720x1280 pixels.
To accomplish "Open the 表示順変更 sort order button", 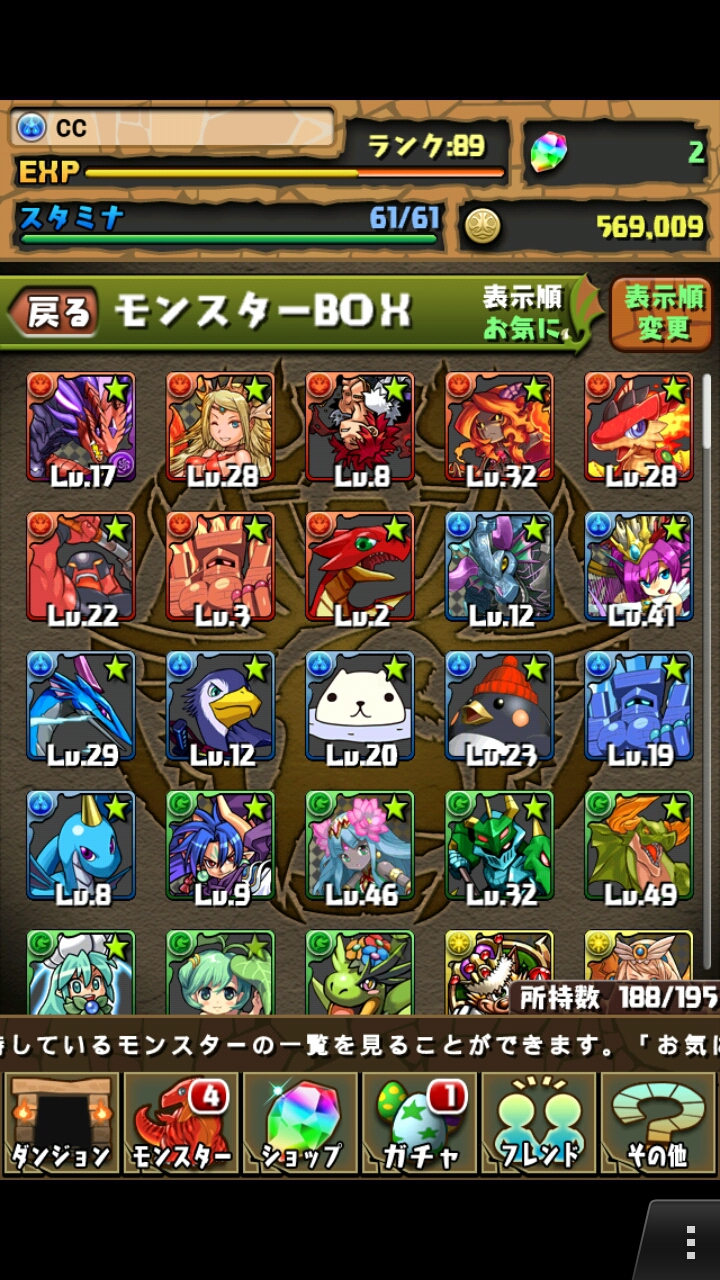I will (x=662, y=313).
